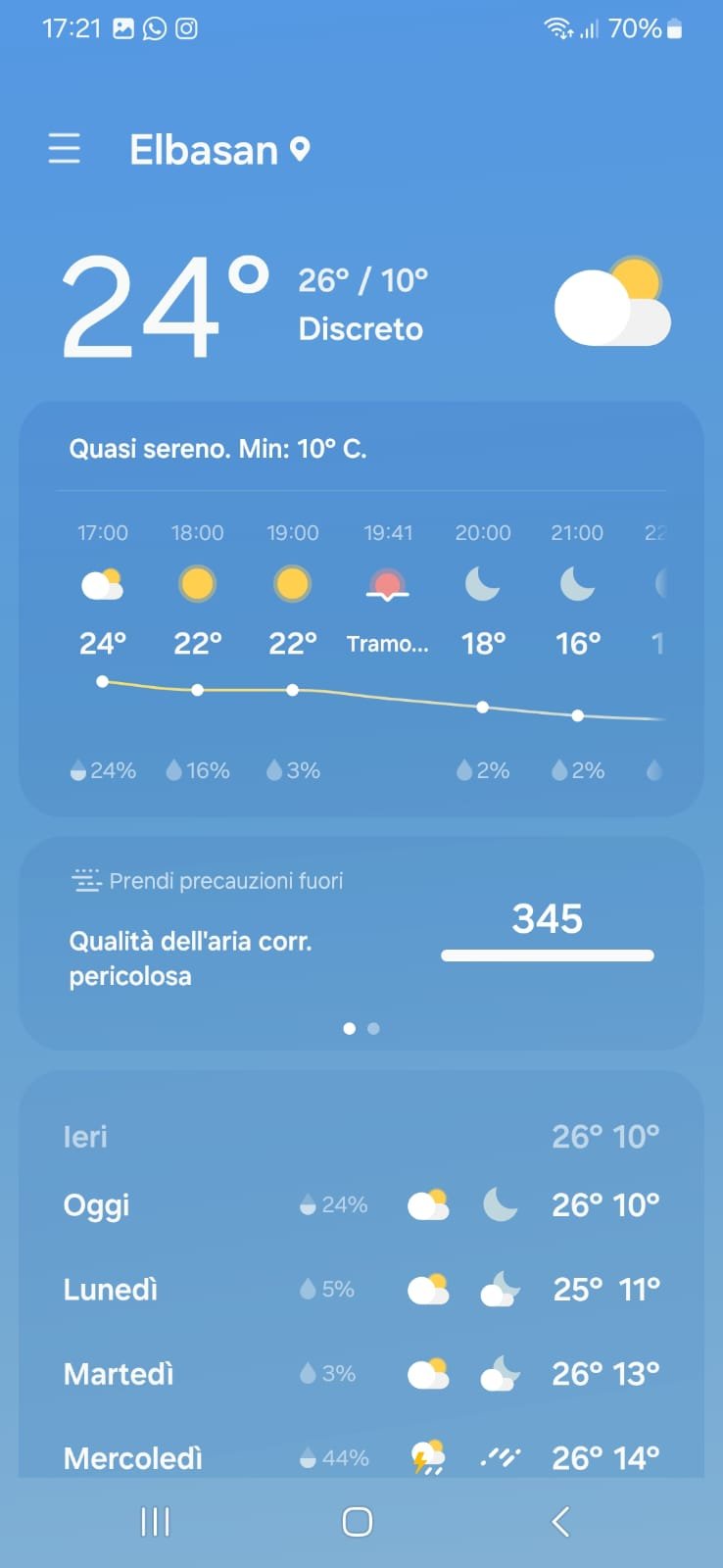Image resolution: width=723 pixels, height=1568 pixels.
Task: Open Martedì daily forecast row
Action: click(361, 1373)
